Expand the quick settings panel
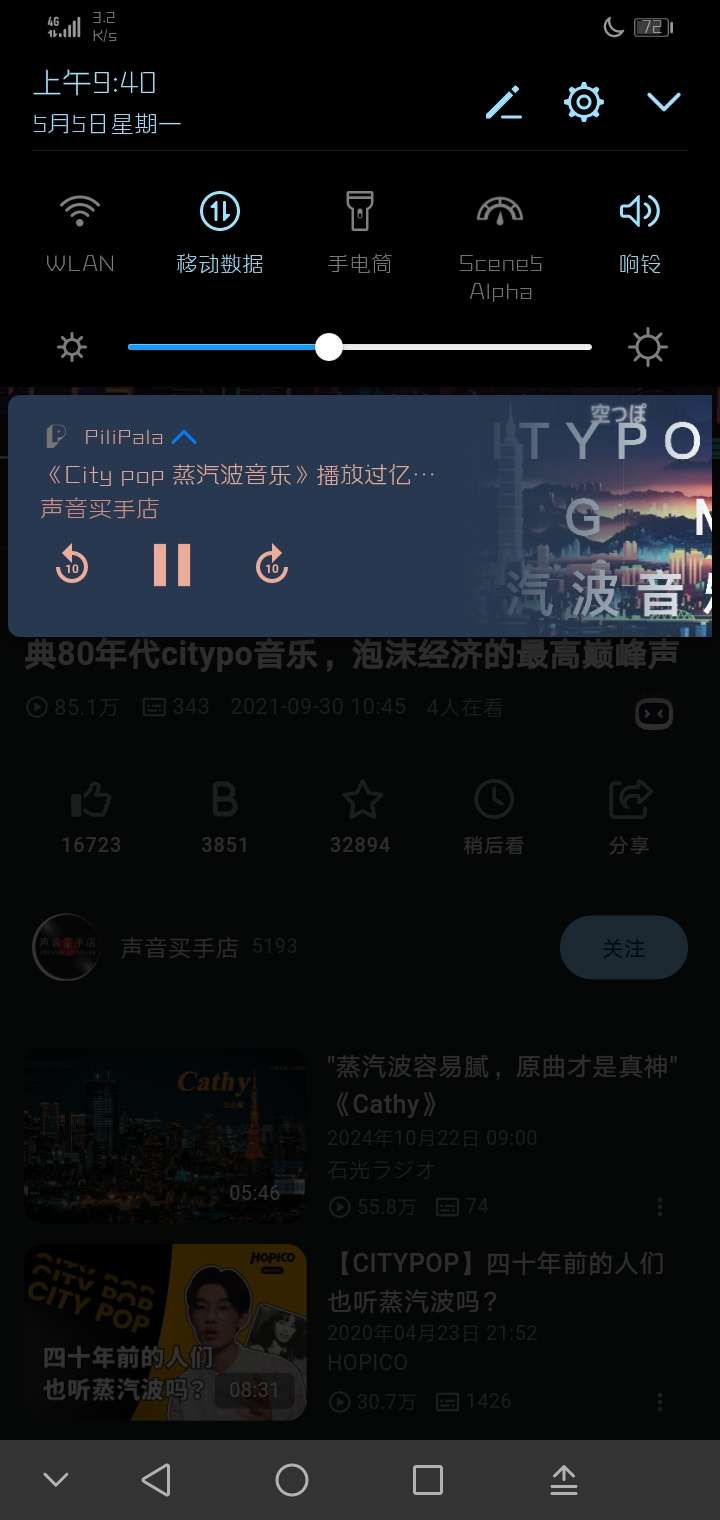This screenshot has width=720, height=1520. [663, 102]
